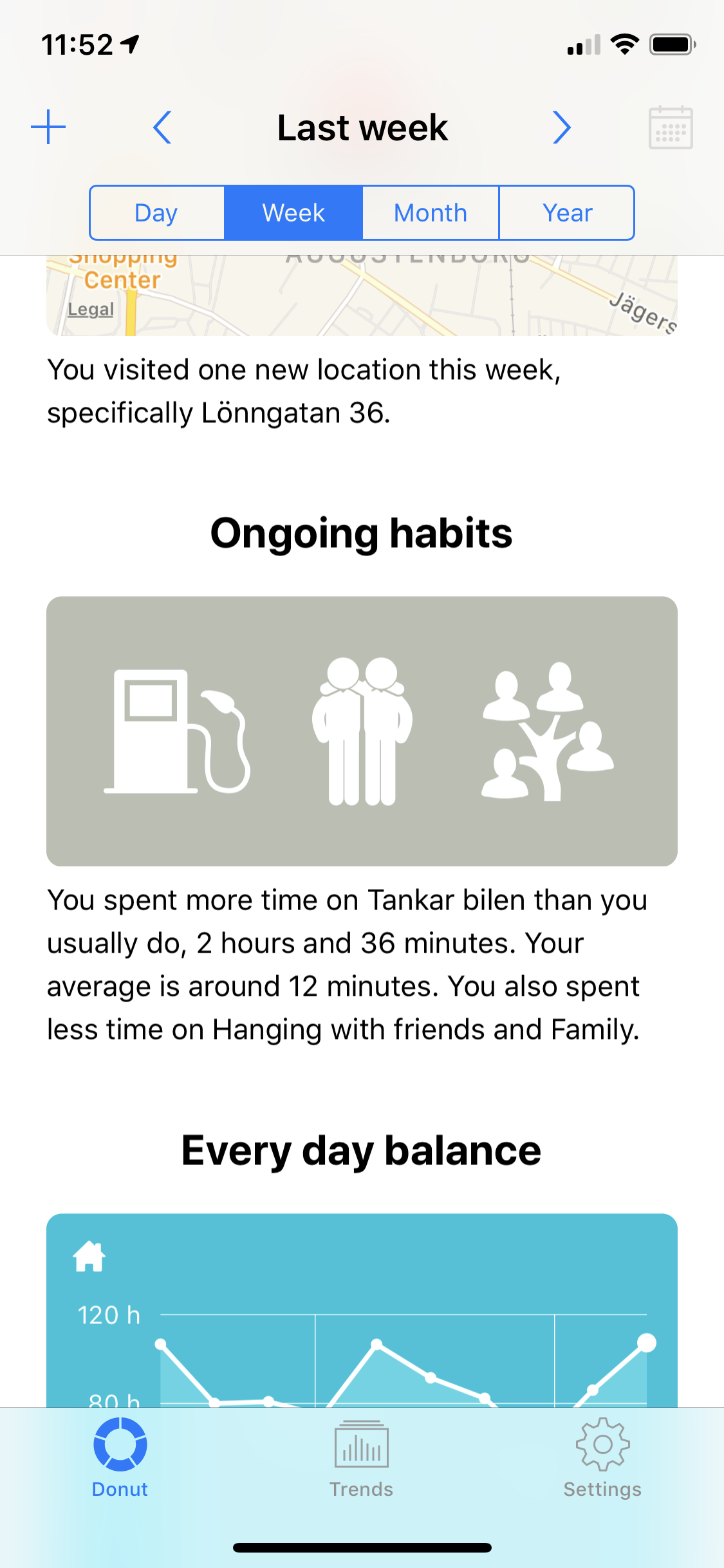
Task: Switch to the Month view
Action: click(x=431, y=213)
